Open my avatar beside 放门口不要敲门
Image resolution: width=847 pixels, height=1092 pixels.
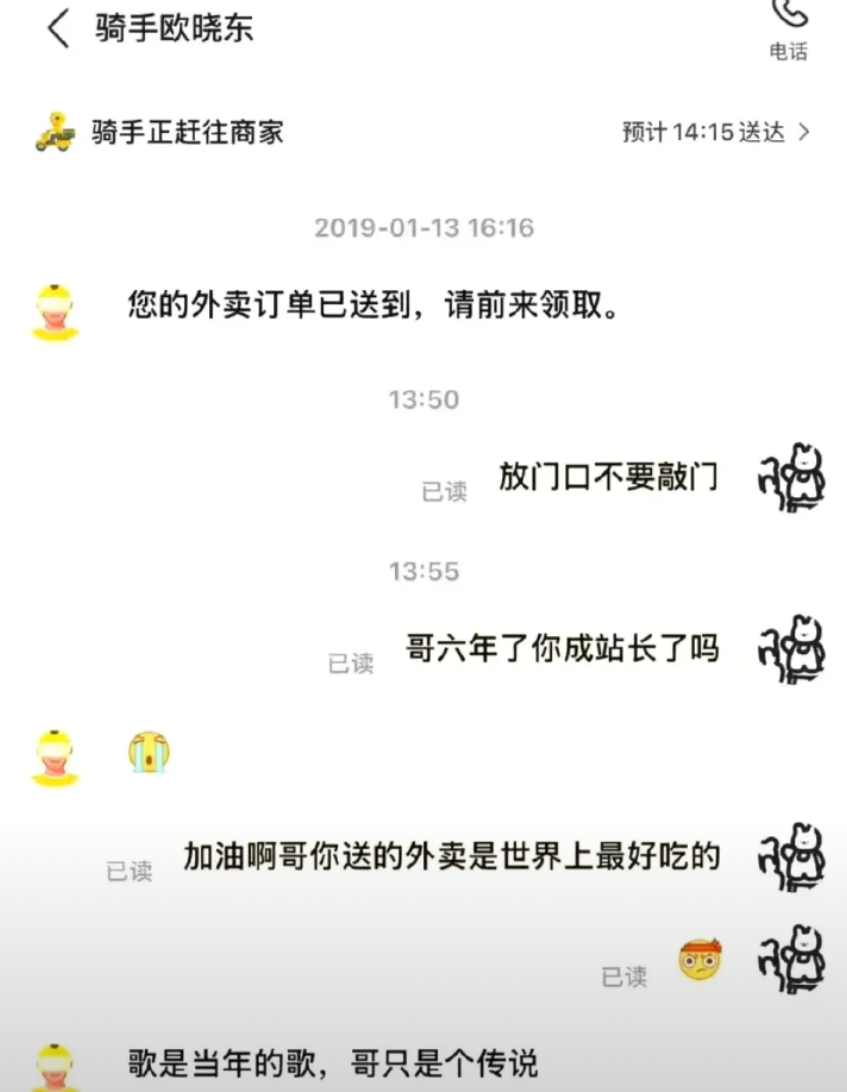click(792, 477)
